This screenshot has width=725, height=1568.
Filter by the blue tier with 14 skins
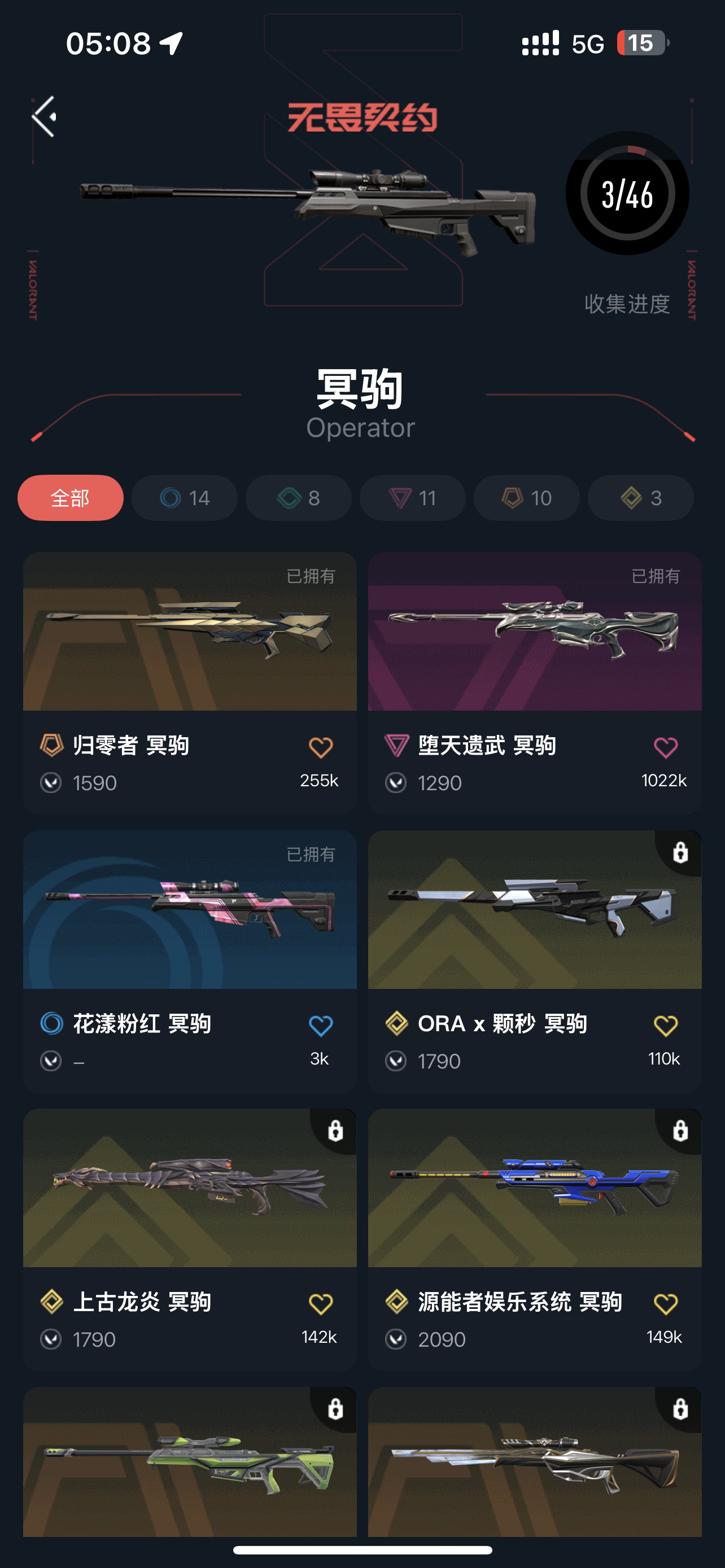(x=185, y=498)
